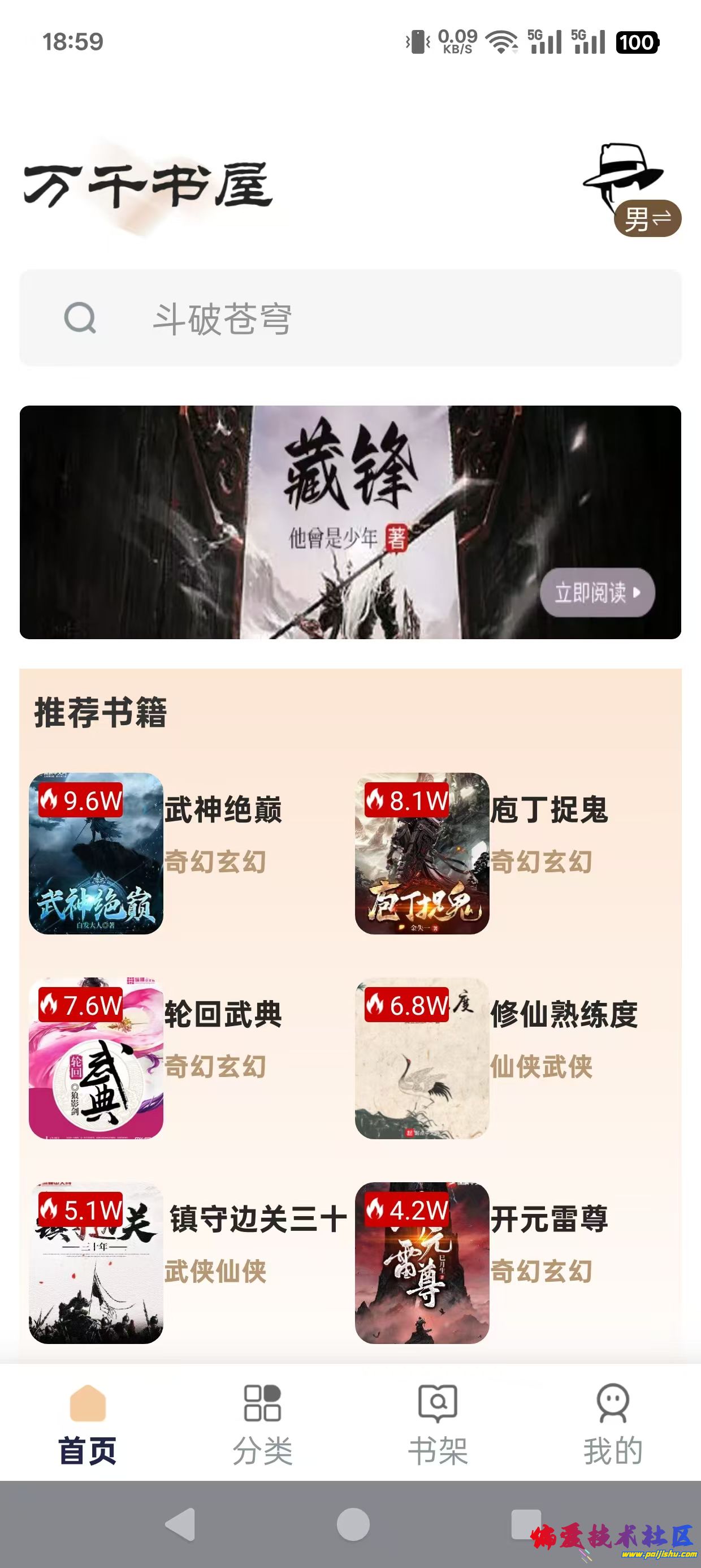Switch gender preference with the 男 toggle
701x1568 pixels.
coord(647,218)
